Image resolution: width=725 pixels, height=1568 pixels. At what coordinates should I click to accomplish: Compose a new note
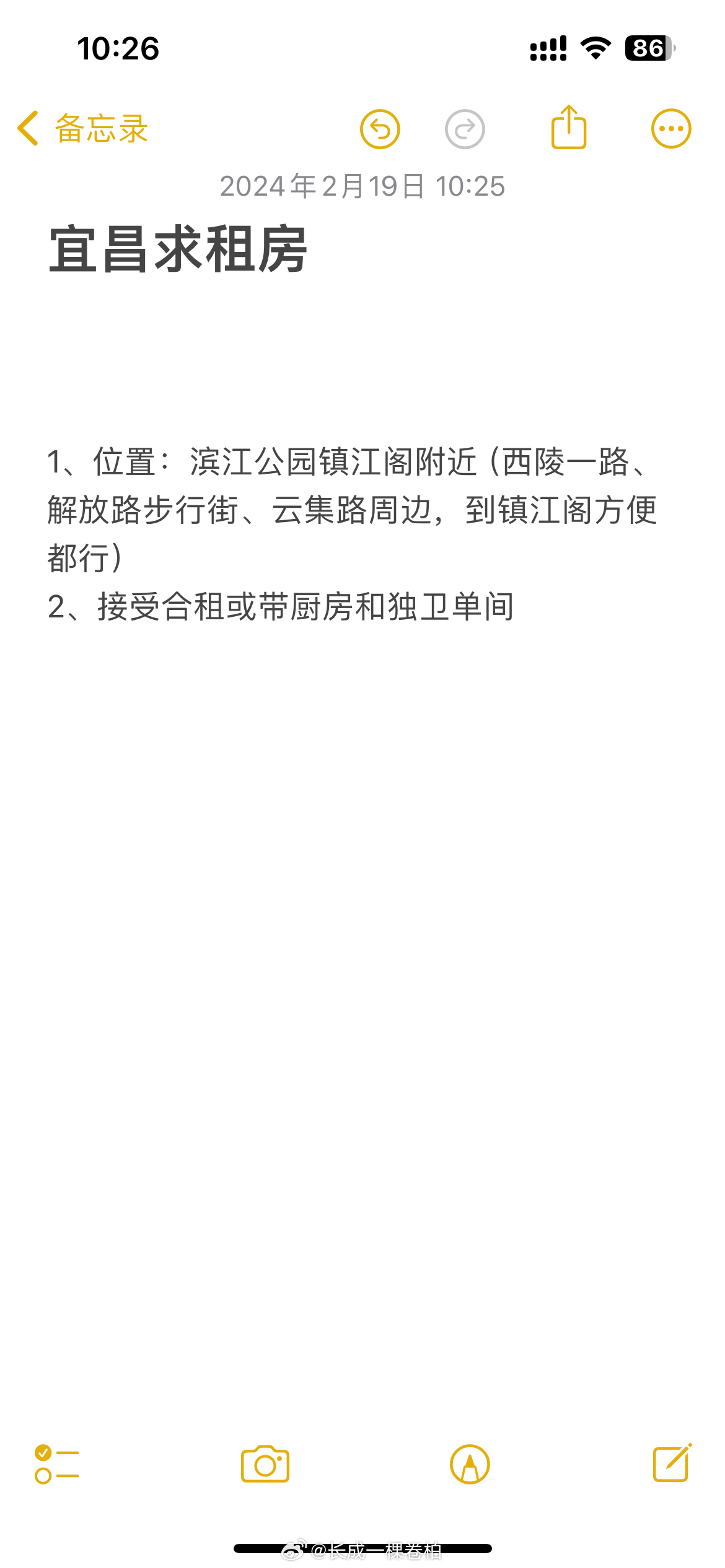pyautogui.click(x=672, y=1463)
